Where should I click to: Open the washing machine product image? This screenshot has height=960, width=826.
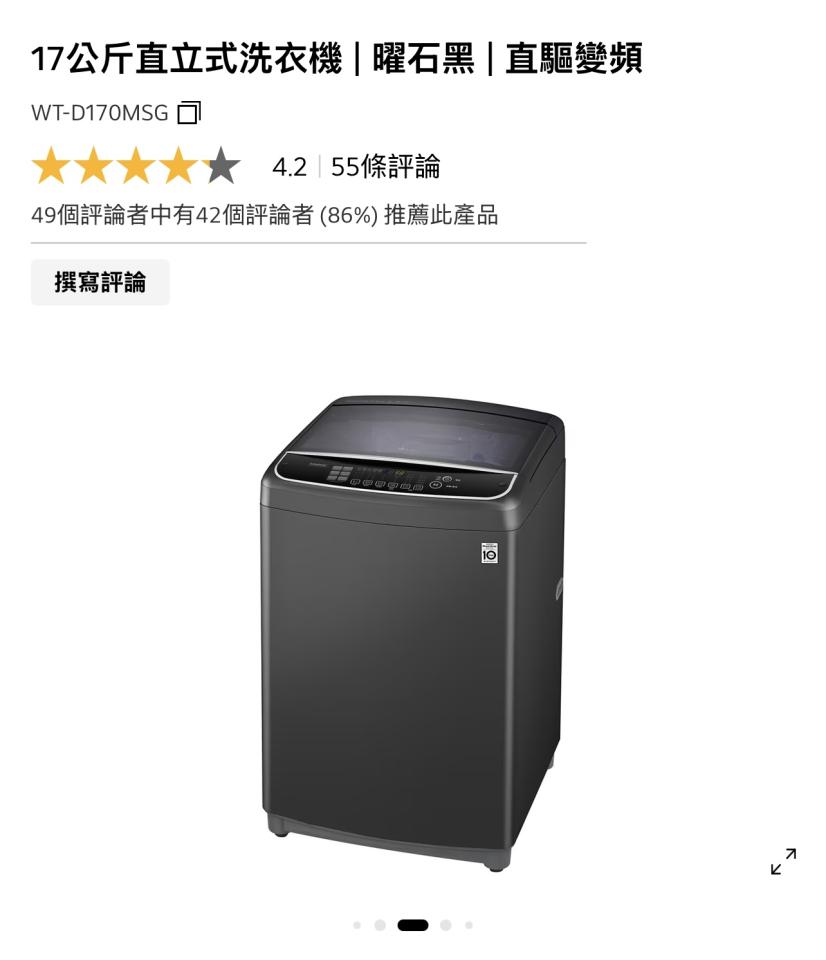(x=412, y=632)
